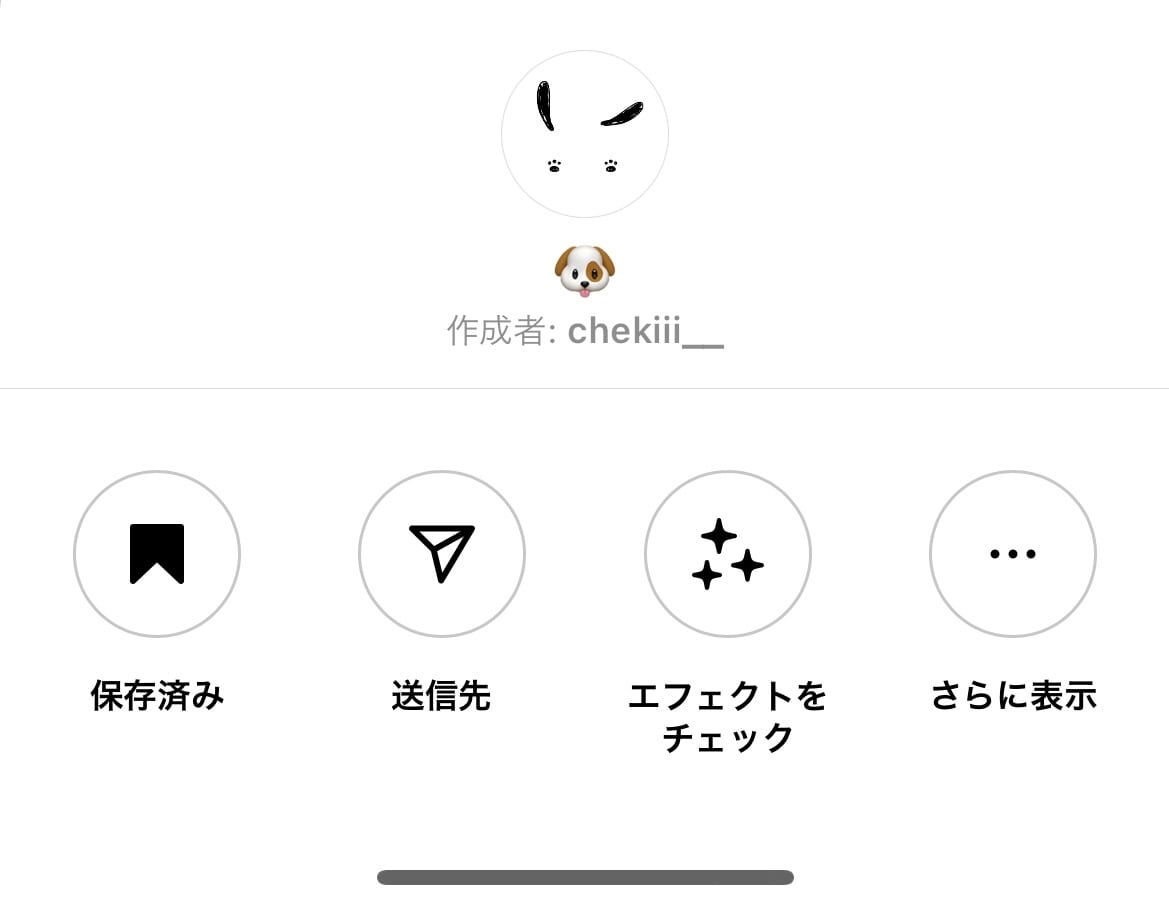
Task: Tap the 保存済み bookmark button
Action: (x=157, y=554)
